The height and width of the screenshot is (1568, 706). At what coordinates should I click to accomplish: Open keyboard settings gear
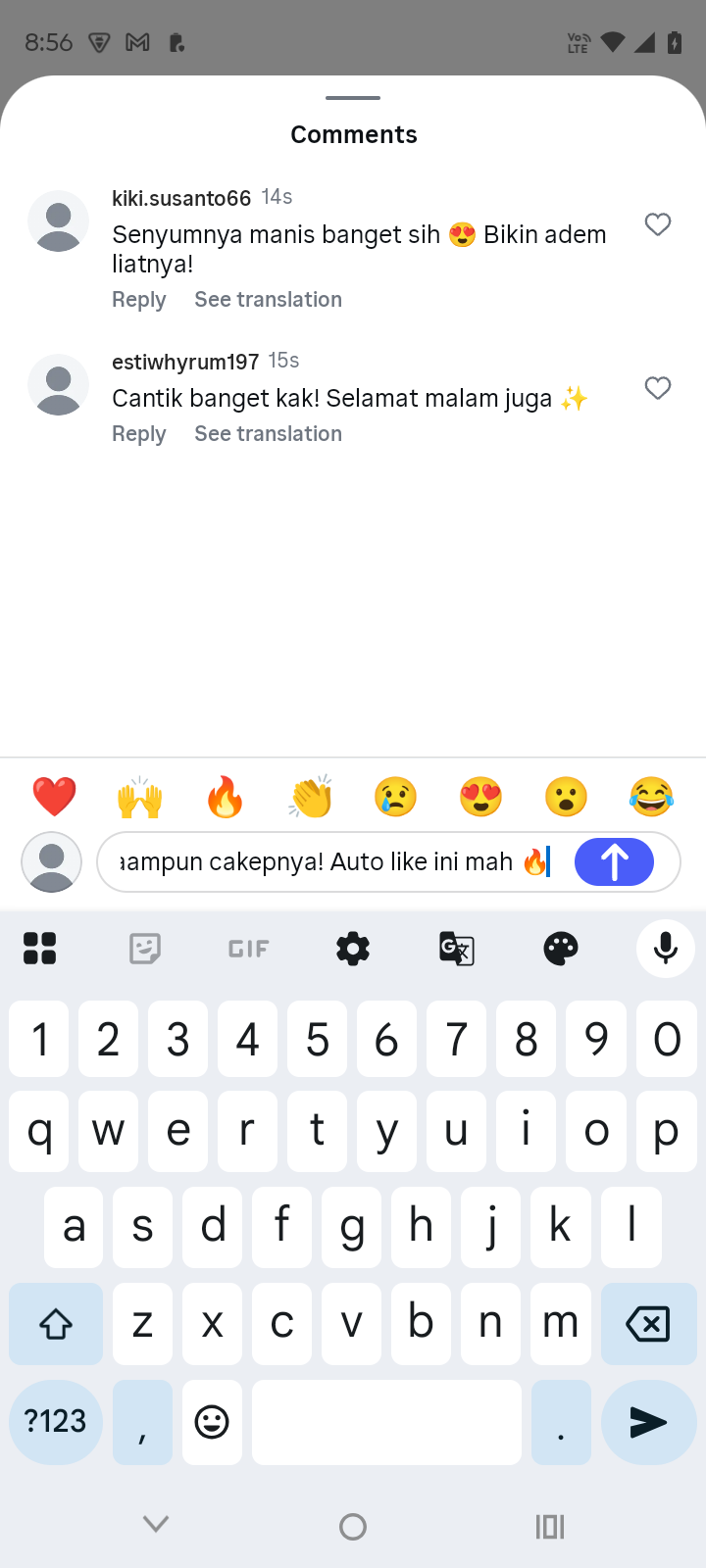353,949
